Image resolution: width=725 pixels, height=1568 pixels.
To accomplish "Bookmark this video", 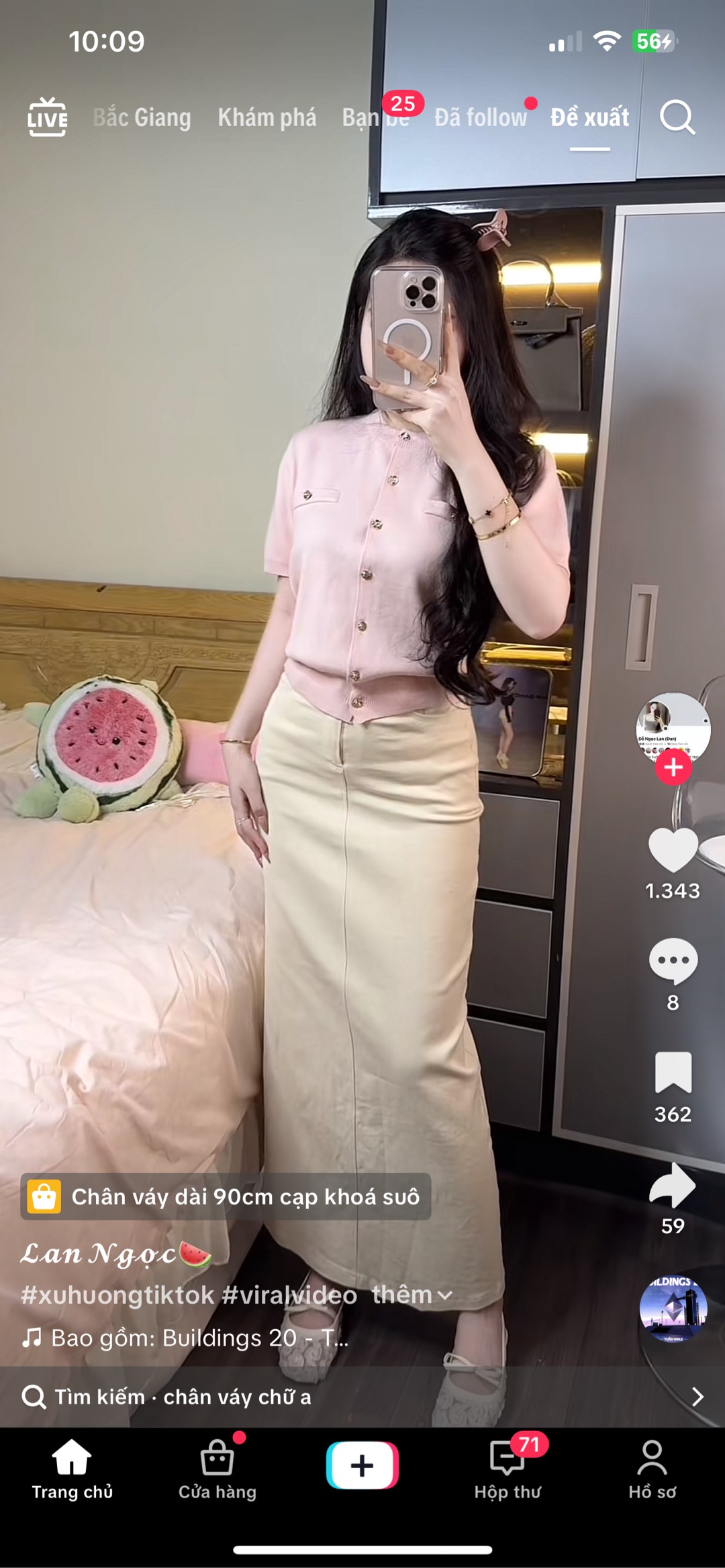I will tap(673, 1073).
